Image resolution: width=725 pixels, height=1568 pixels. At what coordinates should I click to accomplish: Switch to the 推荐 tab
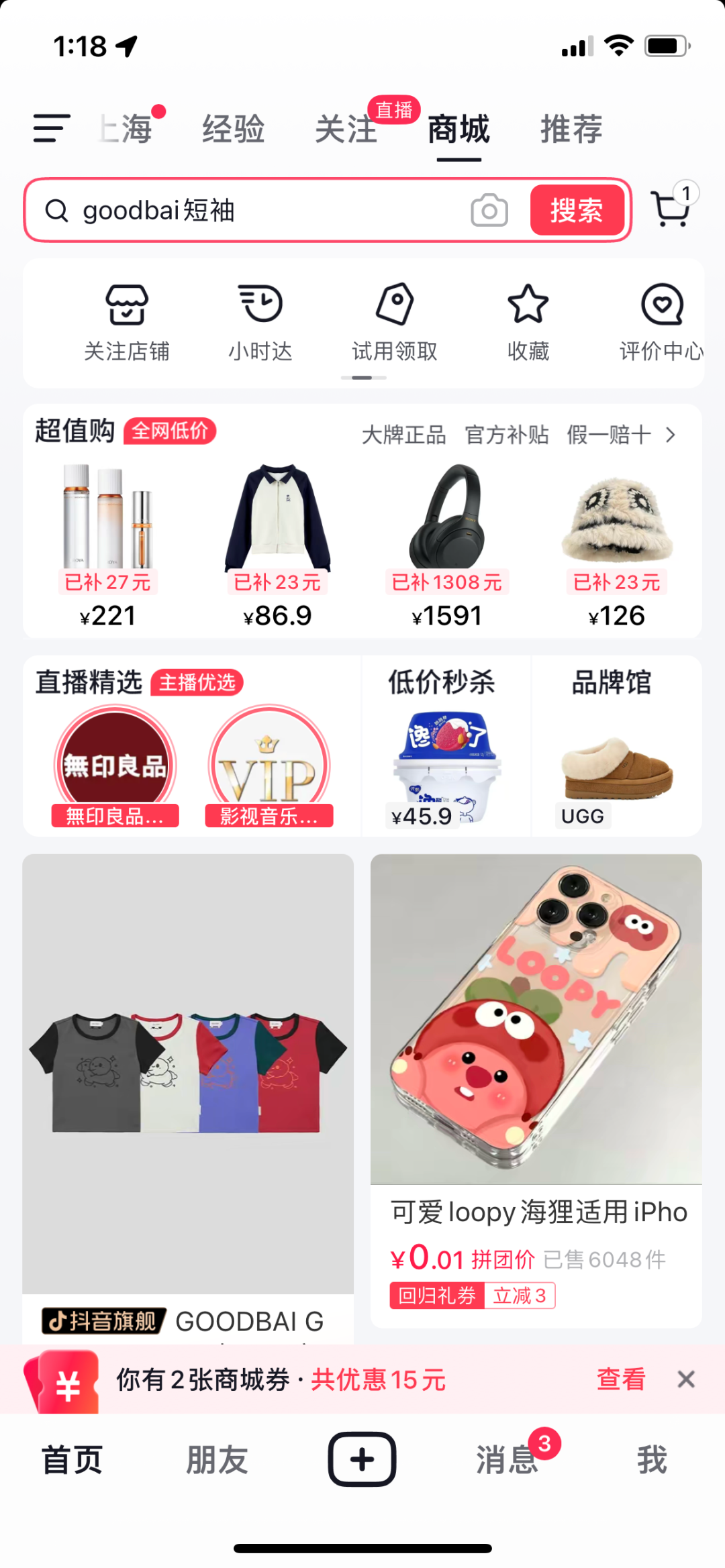(571, 129)
